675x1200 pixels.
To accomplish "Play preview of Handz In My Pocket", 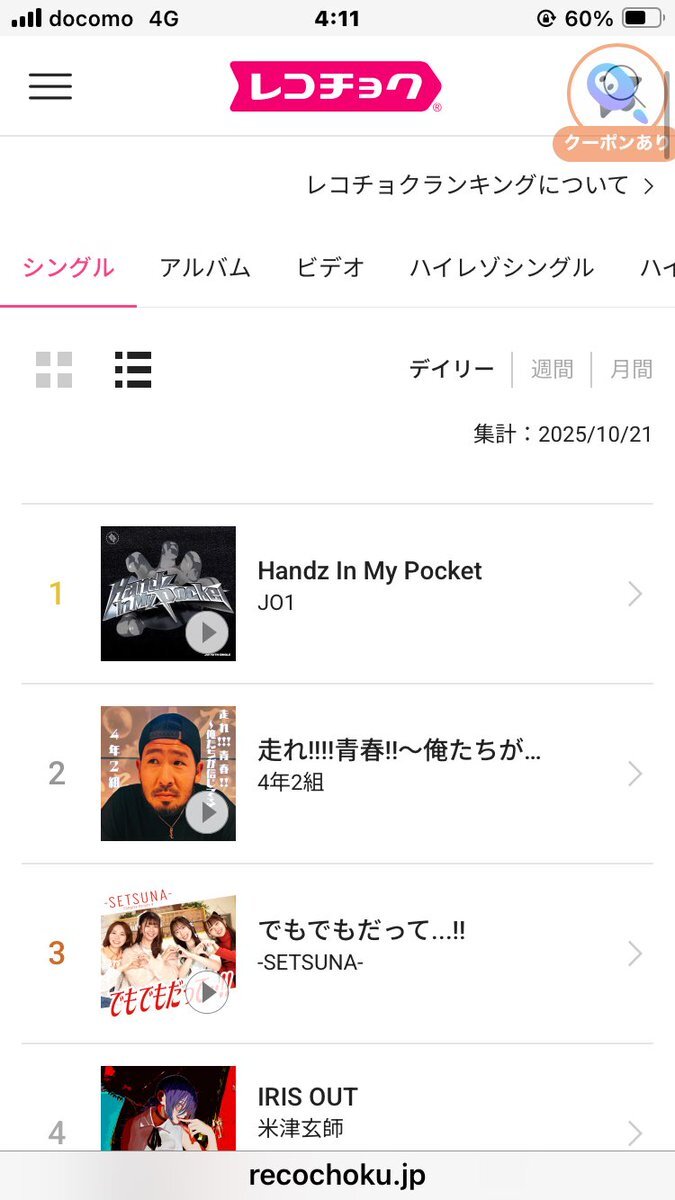I will pos(207,632).
